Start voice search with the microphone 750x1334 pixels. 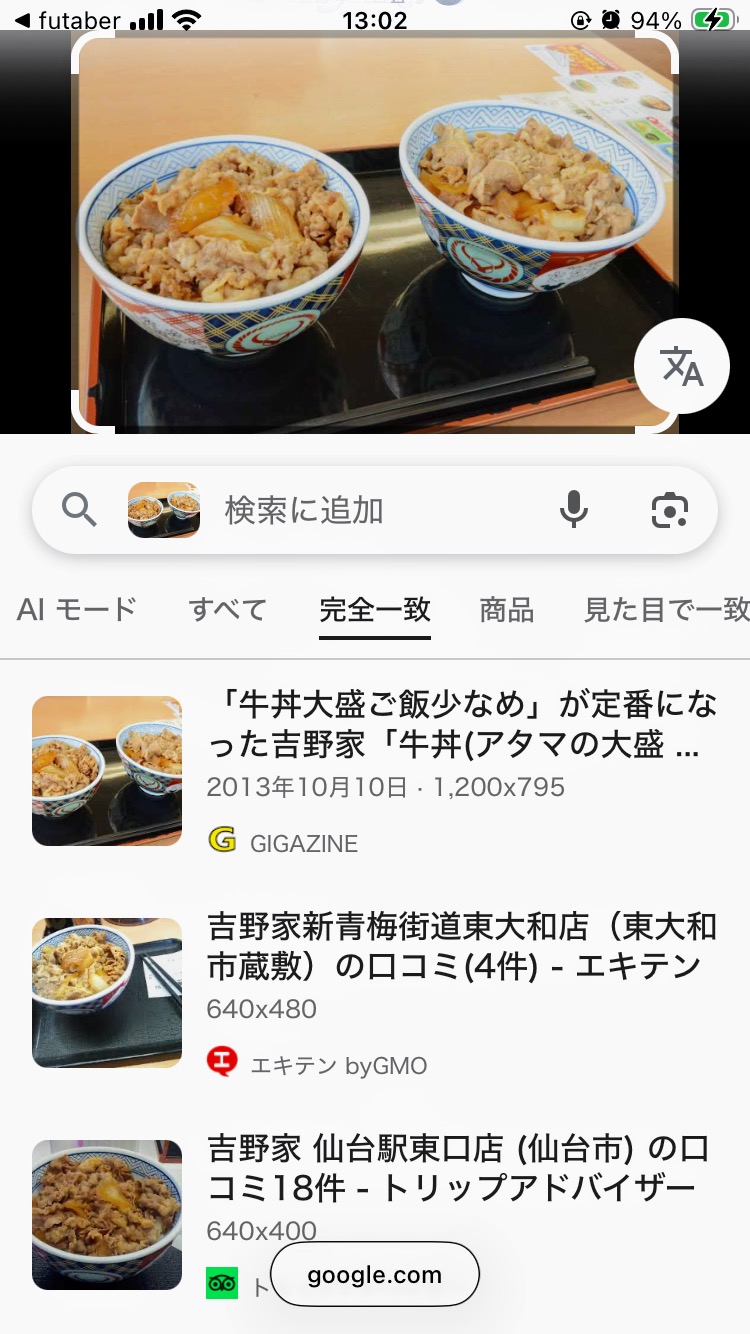[574, 510]
